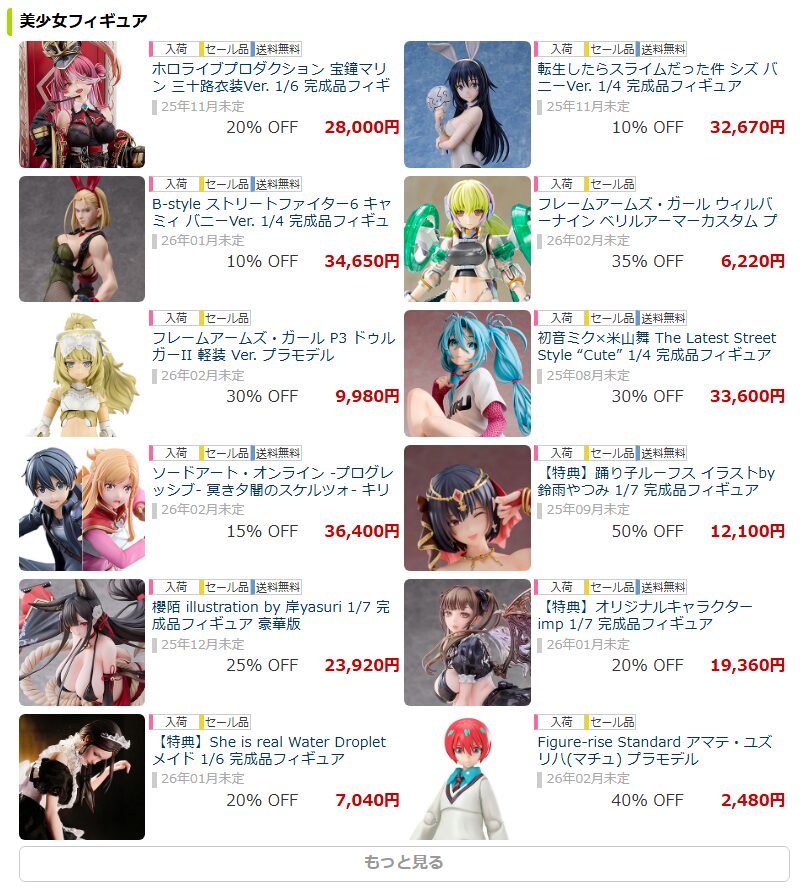Open the 踊り子ルーフス 1/7 figure listing
This screenshot has width=803, height=892.
[655, 481]
